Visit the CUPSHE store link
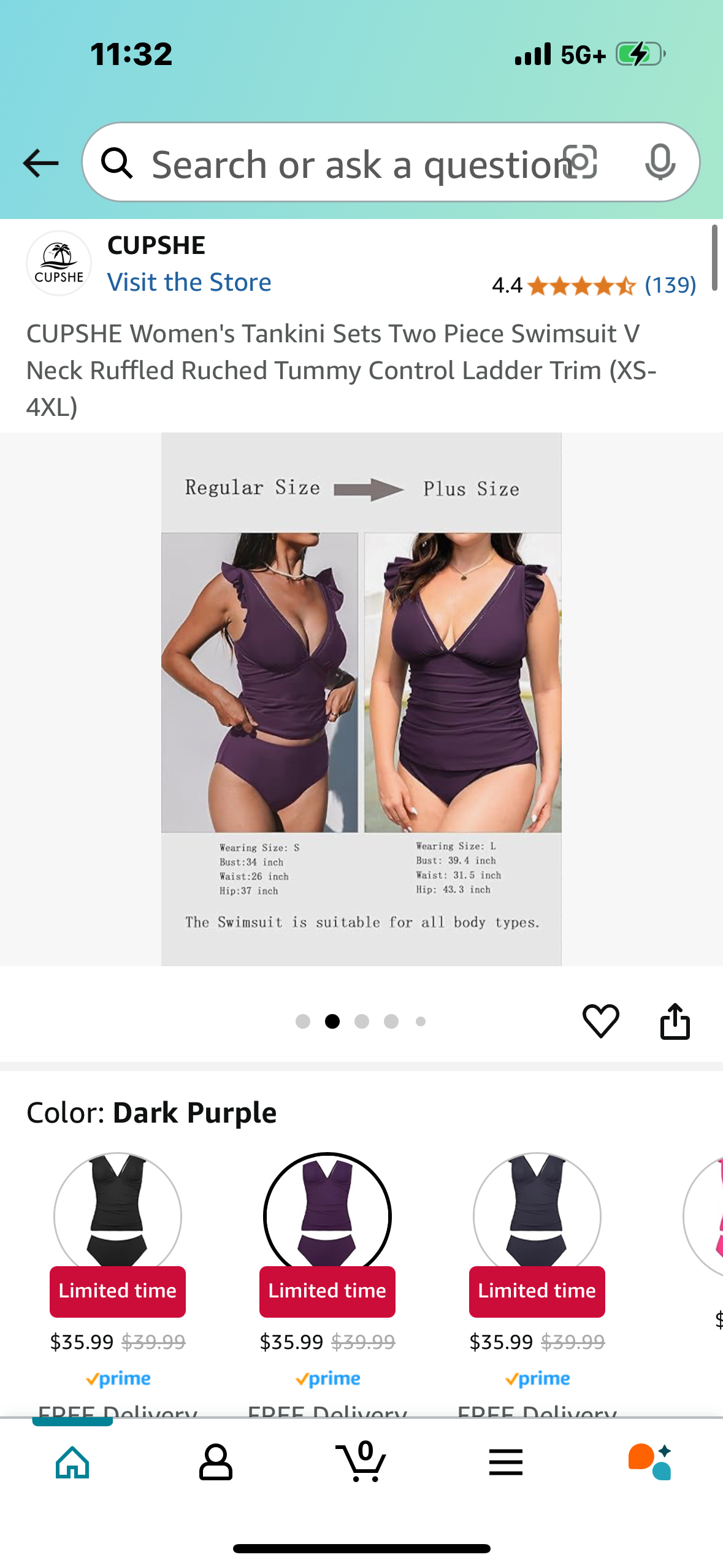 pyautogui.click(x=189, y=282)
